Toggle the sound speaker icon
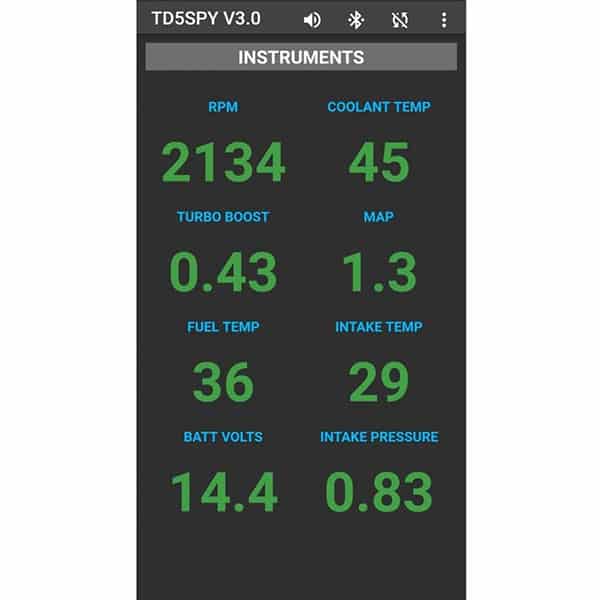 [312, 19]
